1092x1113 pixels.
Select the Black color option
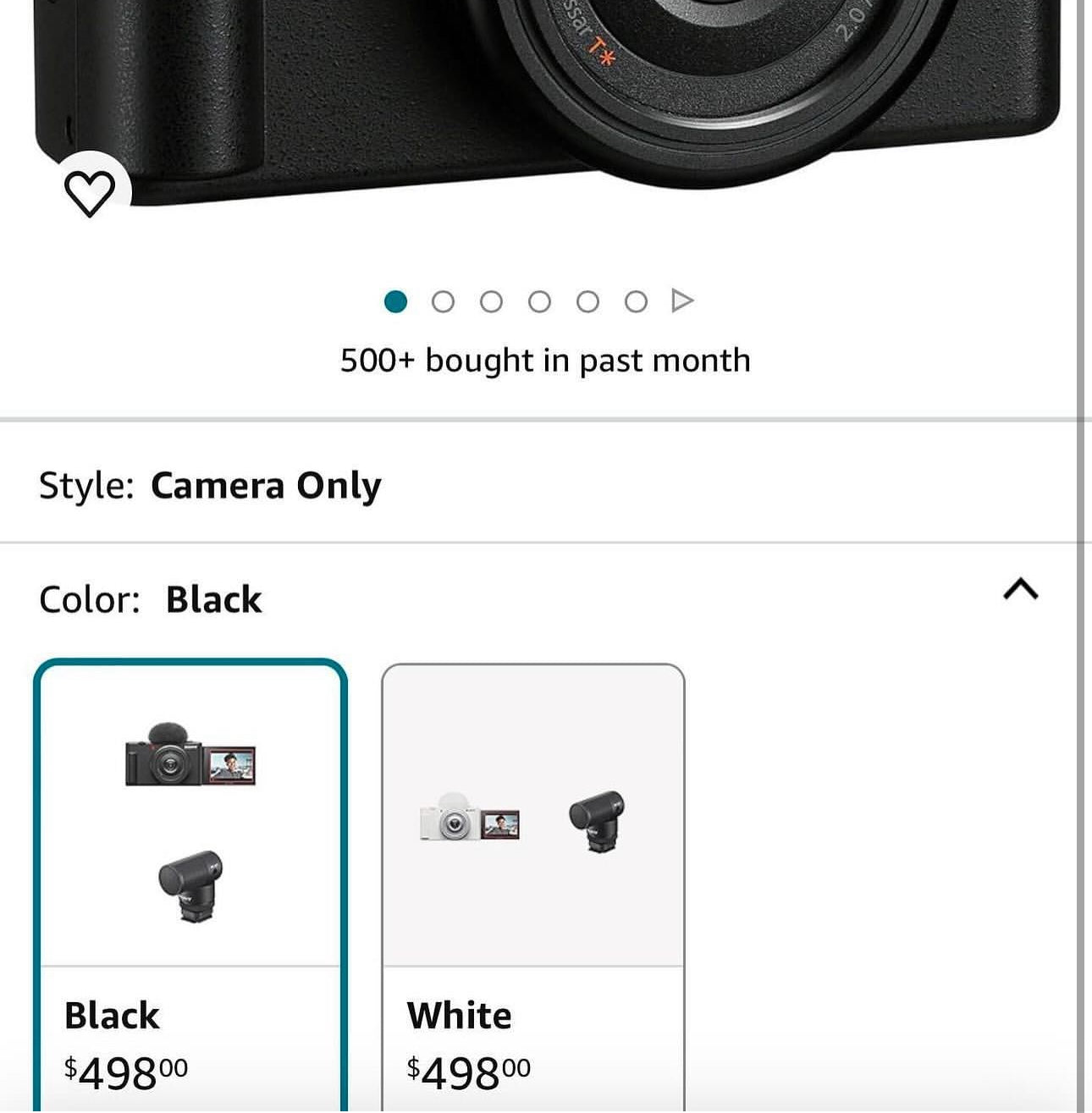point(190,880)
